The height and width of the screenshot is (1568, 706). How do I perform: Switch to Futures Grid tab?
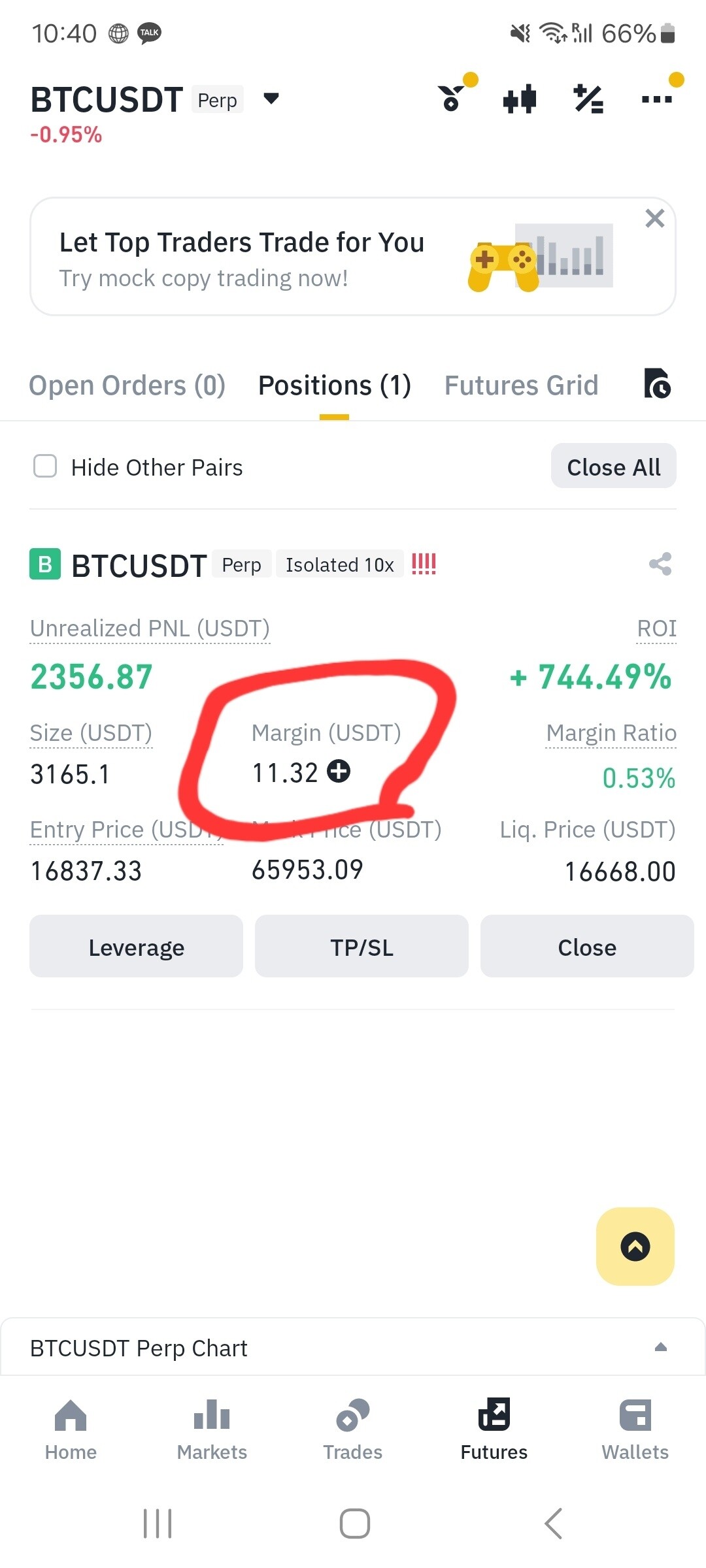coord(521,385)
